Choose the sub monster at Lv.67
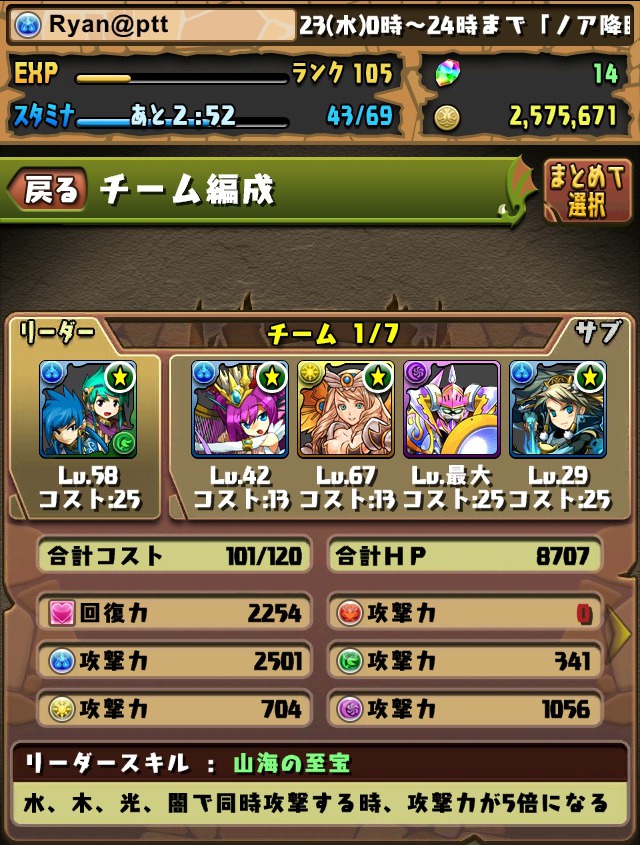The image size is (640, 845). click(345, 409)
